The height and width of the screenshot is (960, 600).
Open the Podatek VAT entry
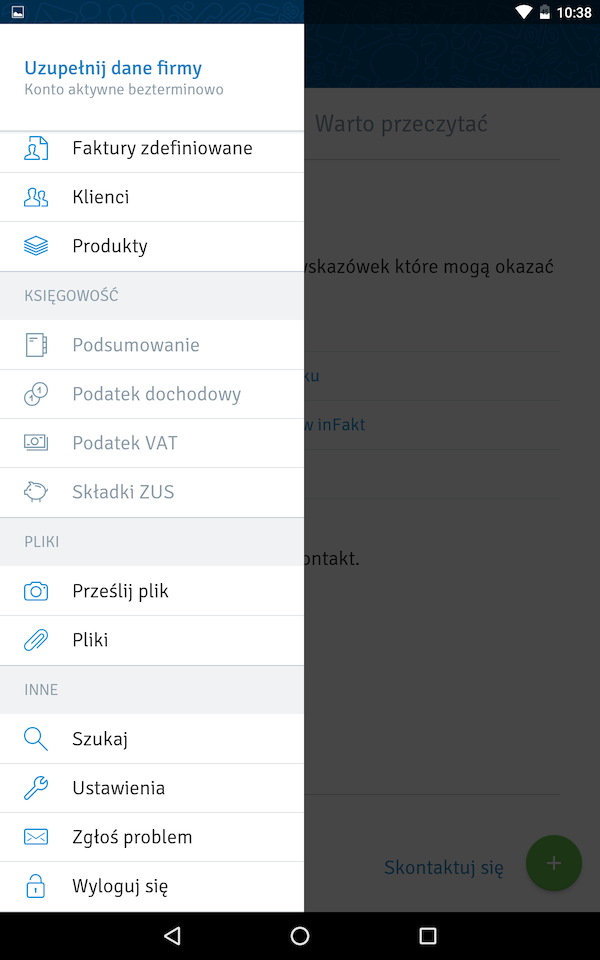pyautogui.click(x=152, y=443)
